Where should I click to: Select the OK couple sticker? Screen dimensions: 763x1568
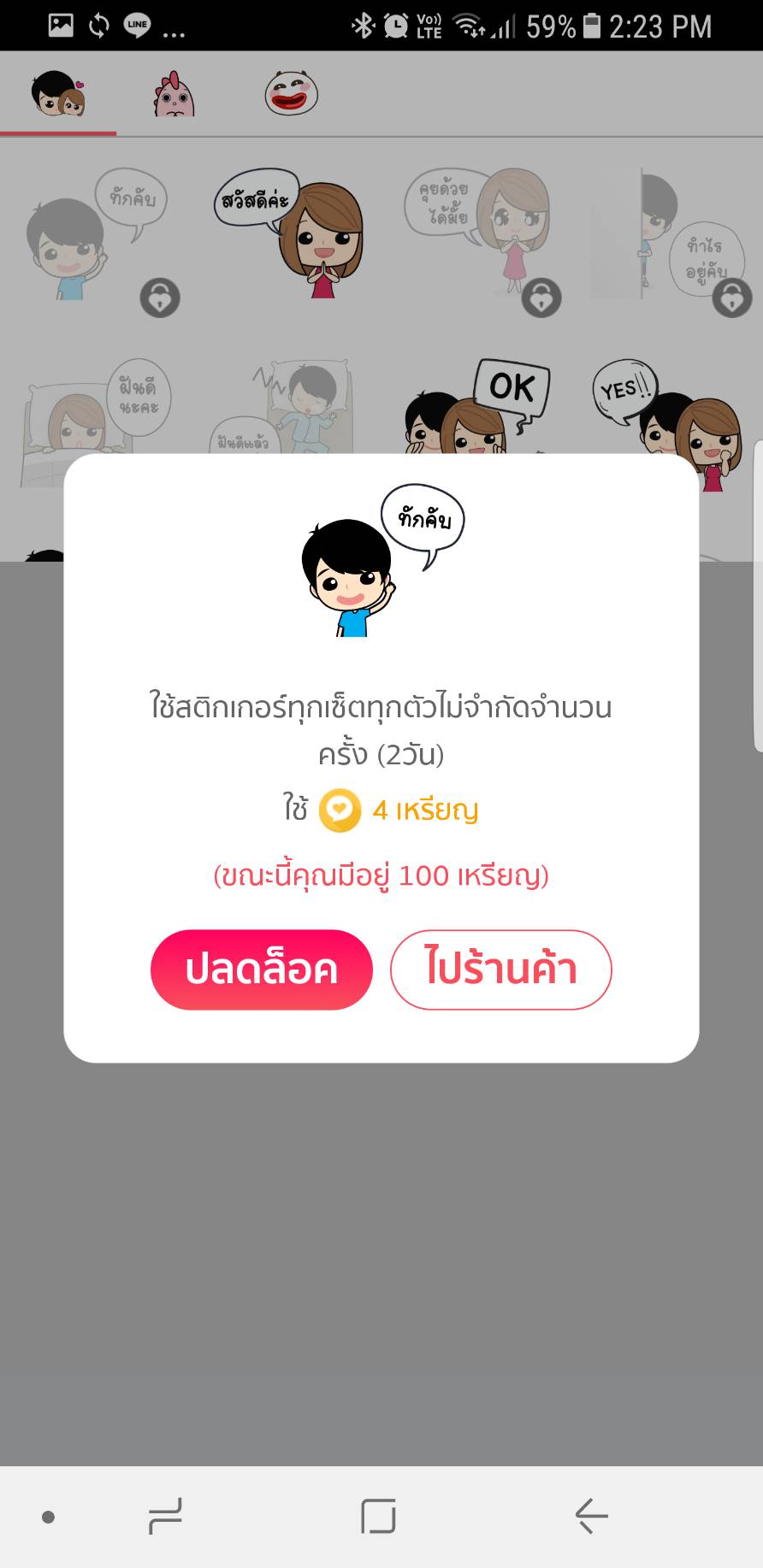(x=479, y=410)
